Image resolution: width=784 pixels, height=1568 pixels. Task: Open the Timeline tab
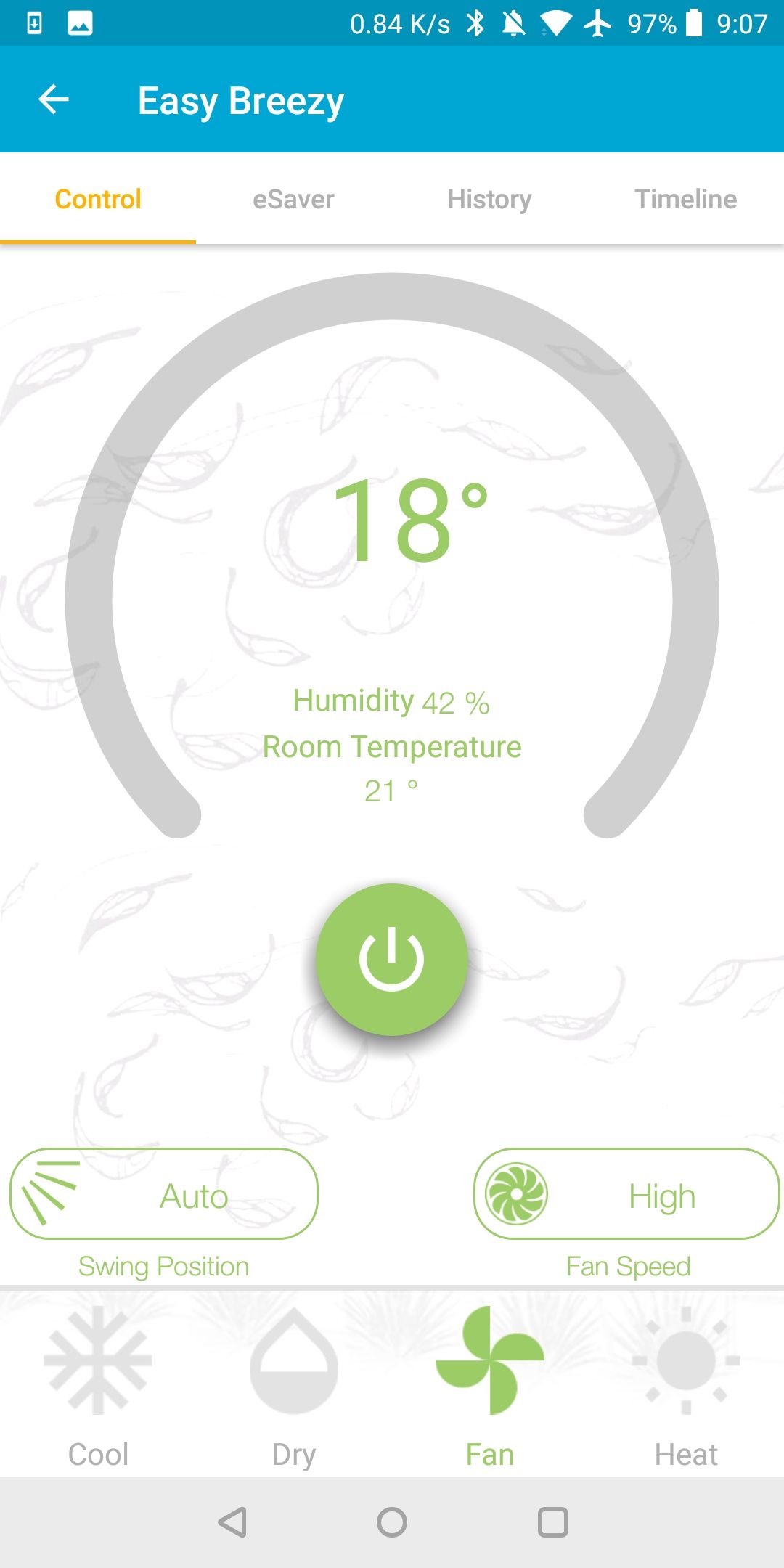pos(685,198)
